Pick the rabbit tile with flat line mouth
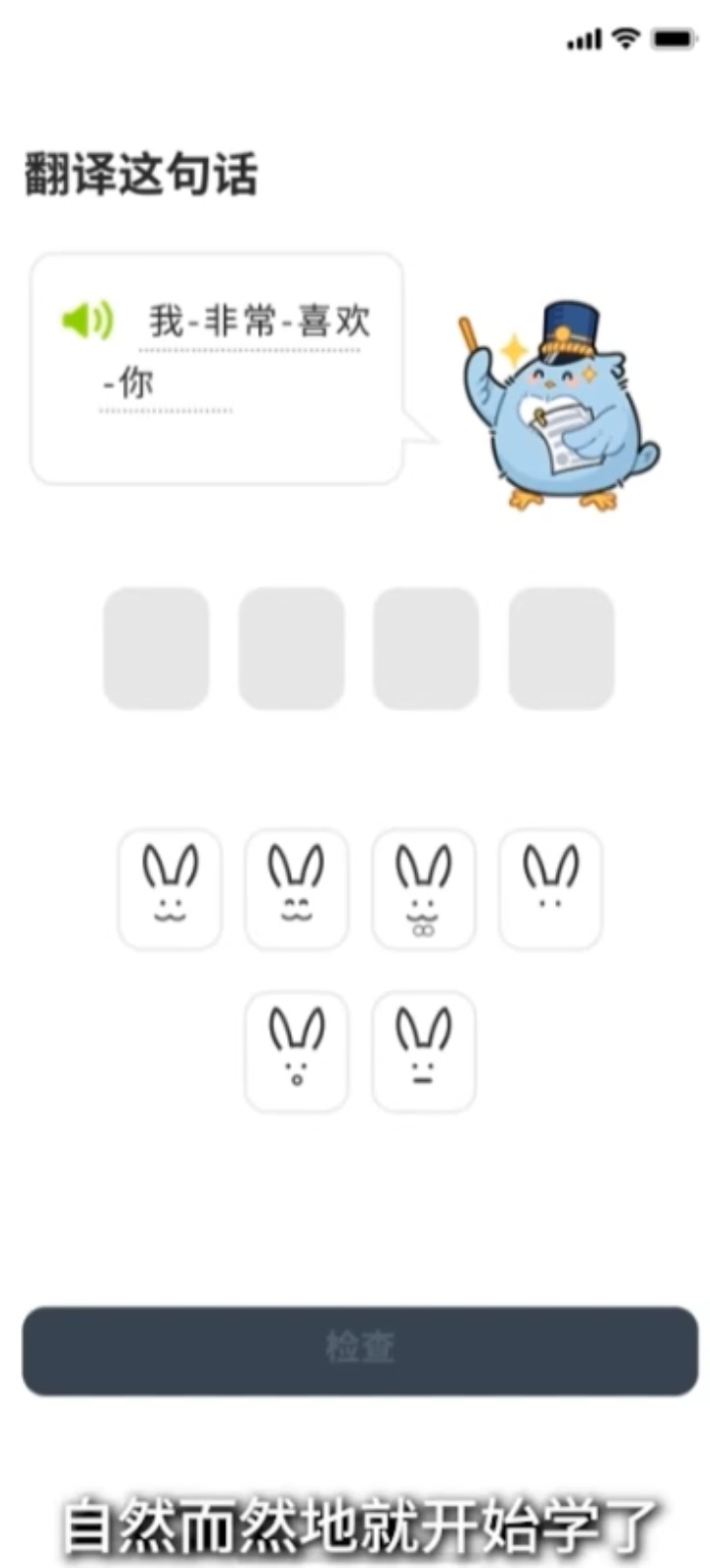 (423, 1052)
